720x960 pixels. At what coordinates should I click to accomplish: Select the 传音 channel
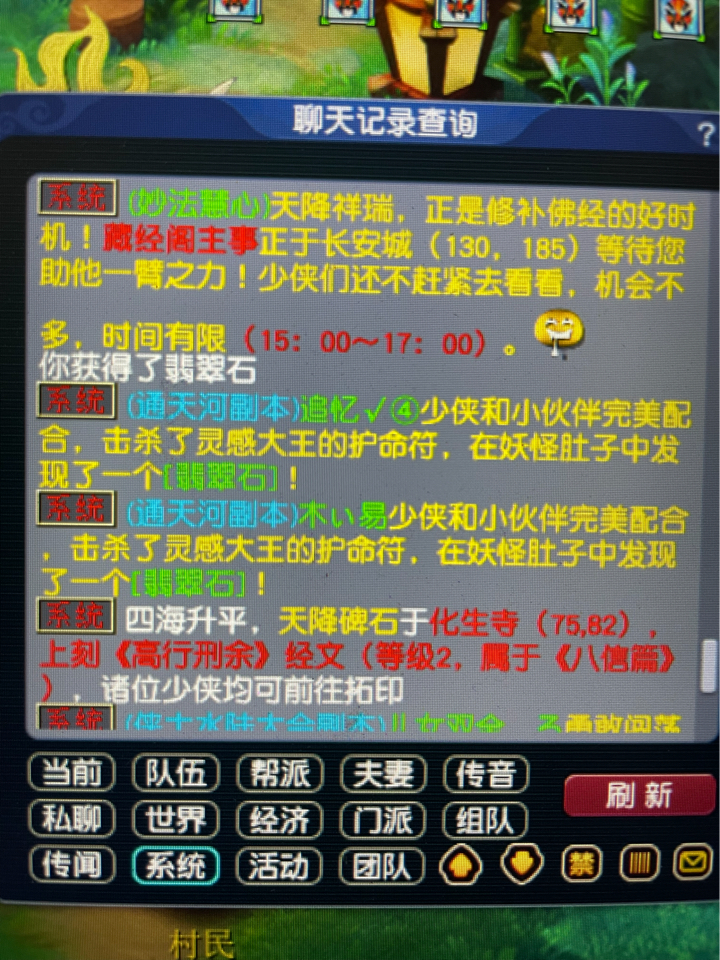pos(486,774)
